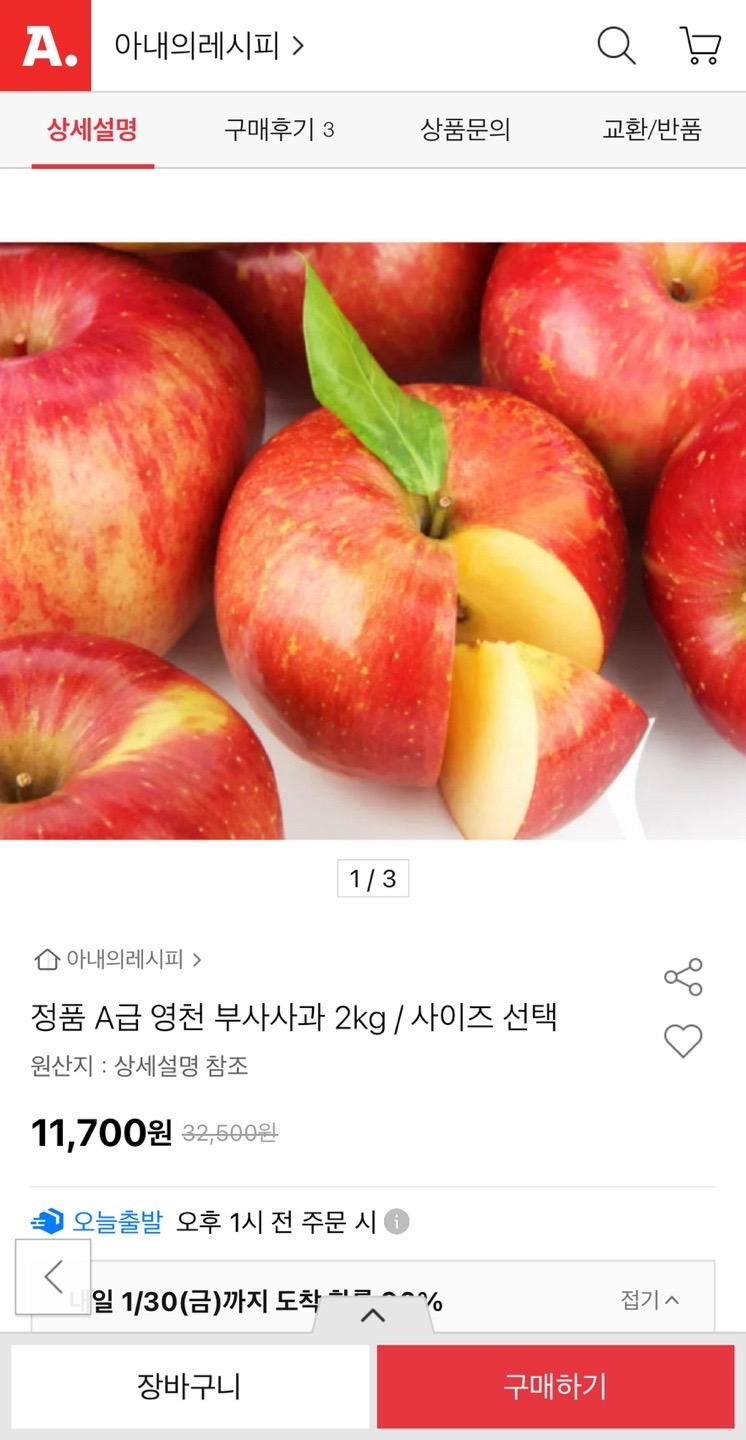The height and width of the screenshot is (1440, 746).
Task: Buy now with 구매하기
Action: pyautogui.click(x=555, y=1386)
